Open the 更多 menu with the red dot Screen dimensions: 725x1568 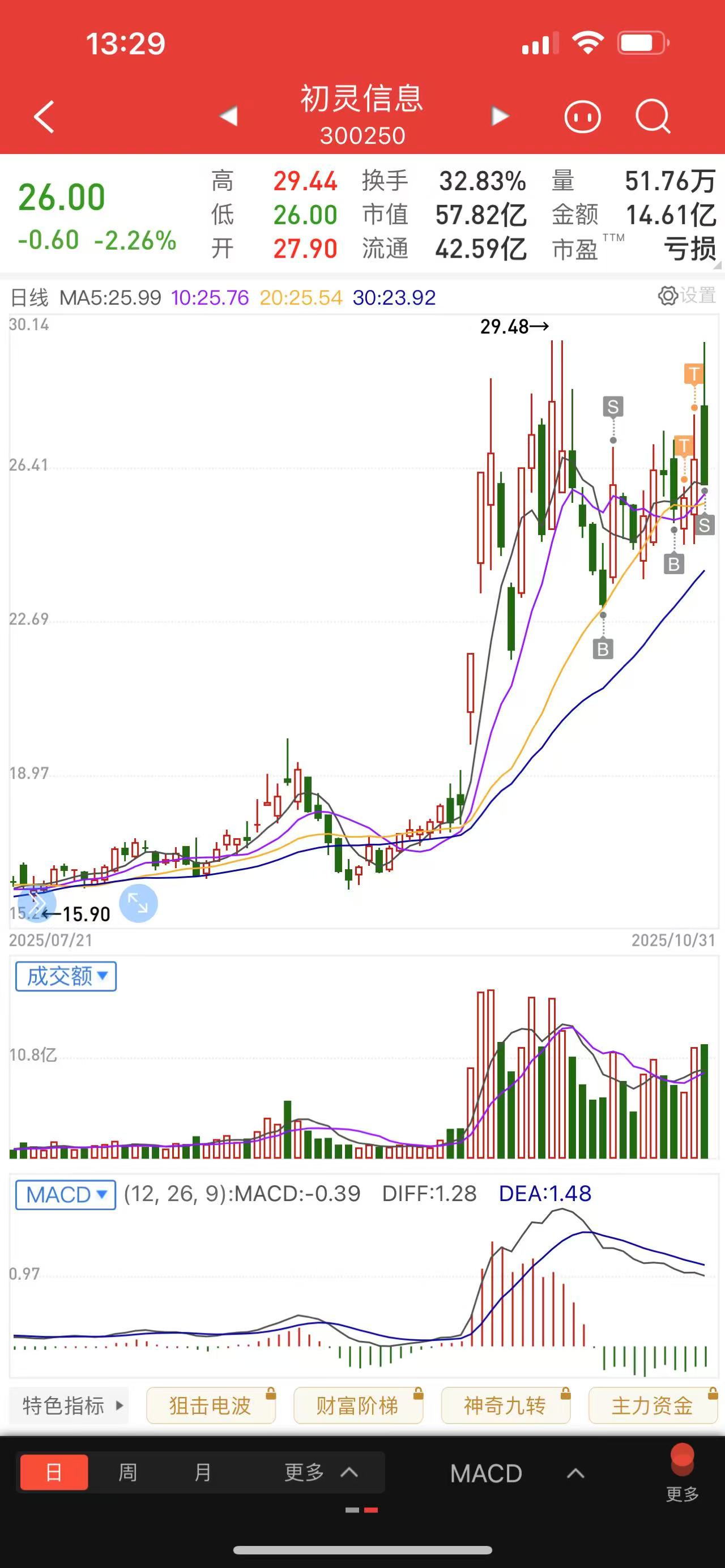682,1476
